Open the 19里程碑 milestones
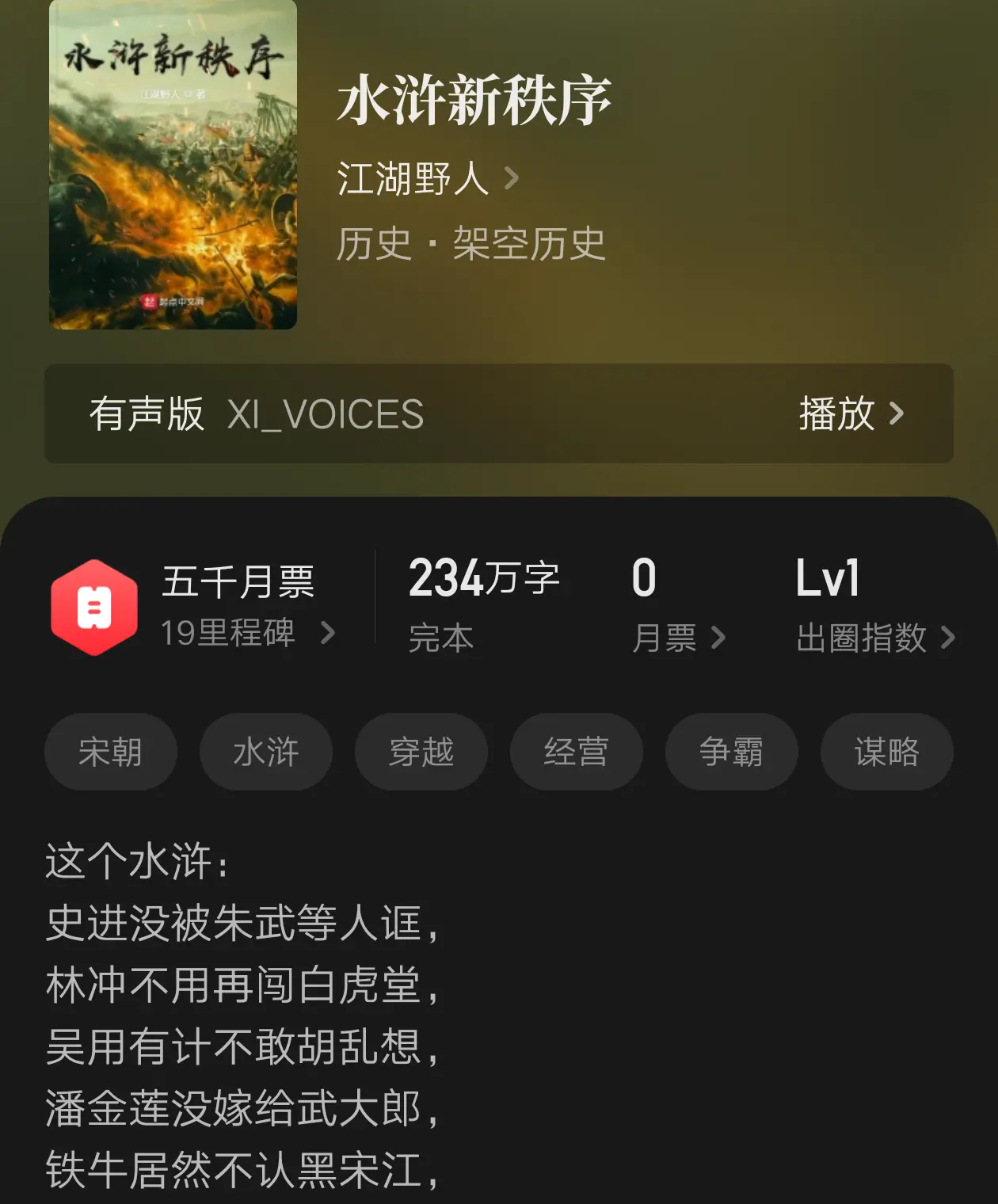 (247, 633)
